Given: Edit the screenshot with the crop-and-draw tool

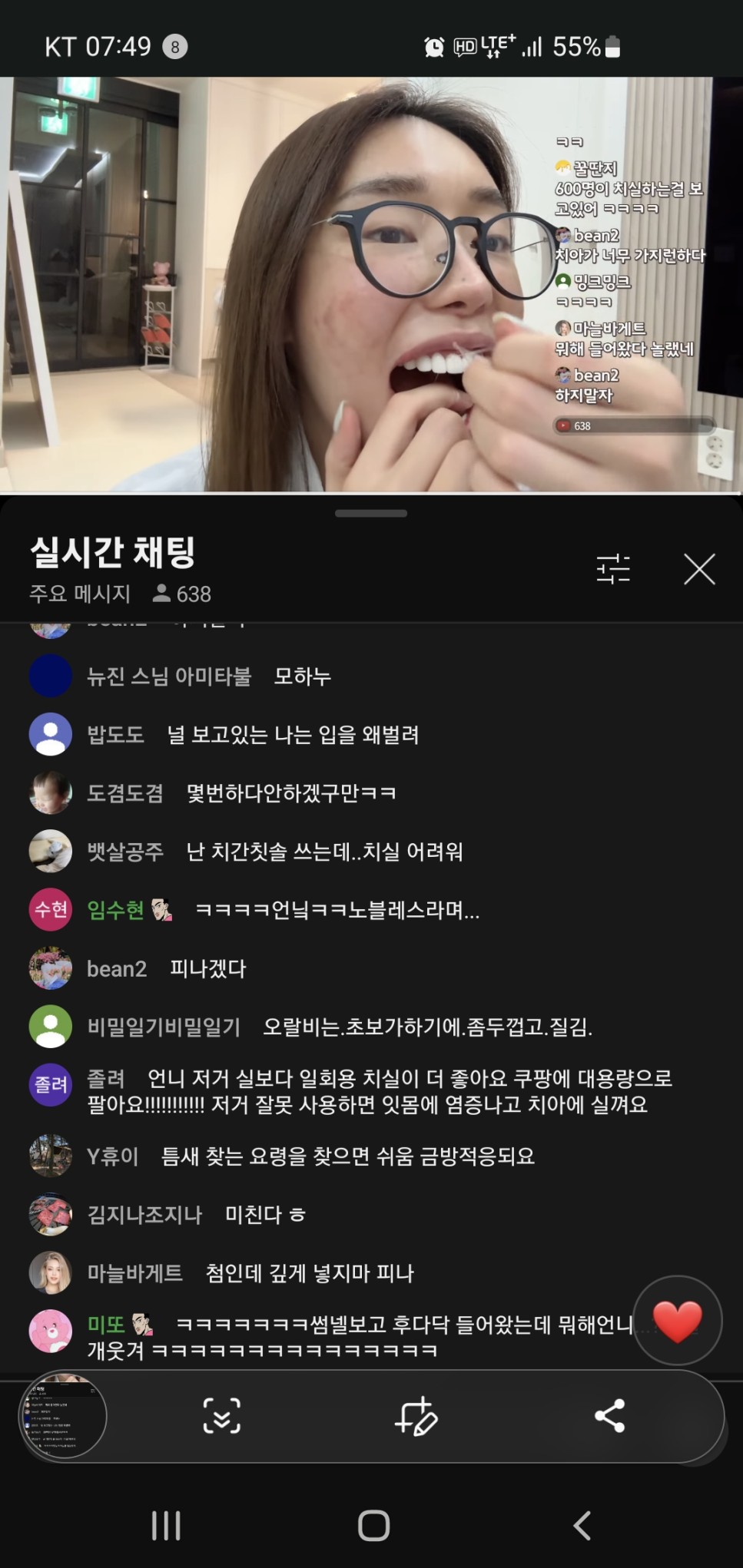Looking at the screenshot, I should point(416,1416).
